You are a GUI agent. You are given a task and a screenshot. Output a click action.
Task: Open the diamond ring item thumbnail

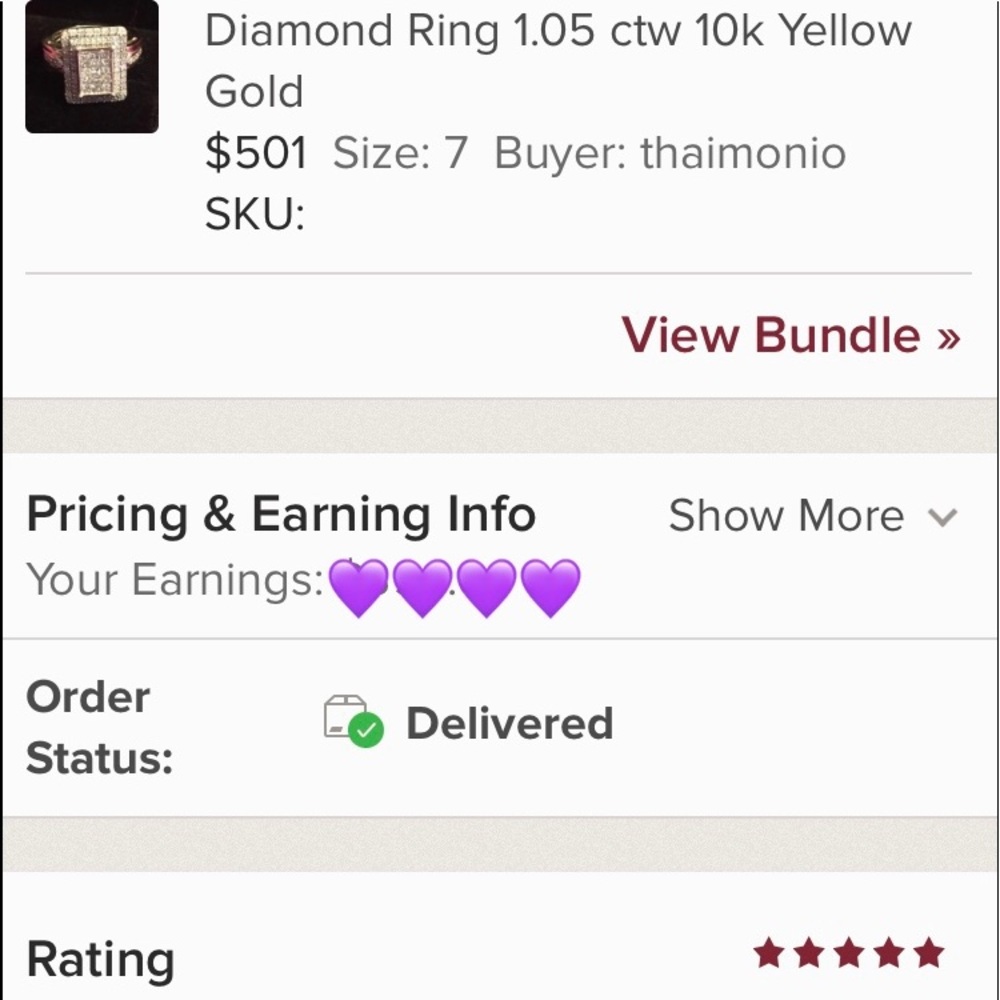tap(91, 67)
